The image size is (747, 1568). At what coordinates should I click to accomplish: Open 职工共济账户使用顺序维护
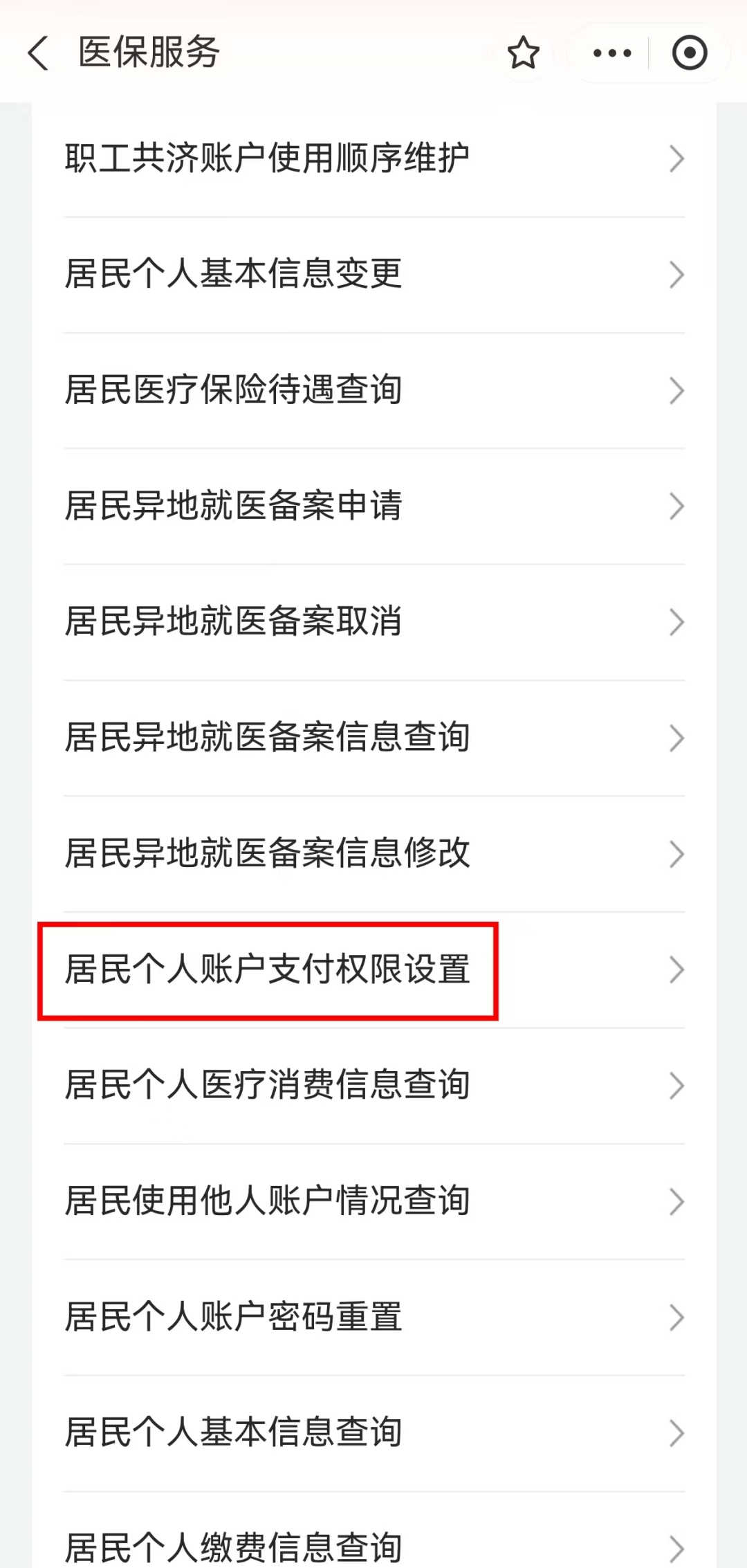[x=373, y=158]
